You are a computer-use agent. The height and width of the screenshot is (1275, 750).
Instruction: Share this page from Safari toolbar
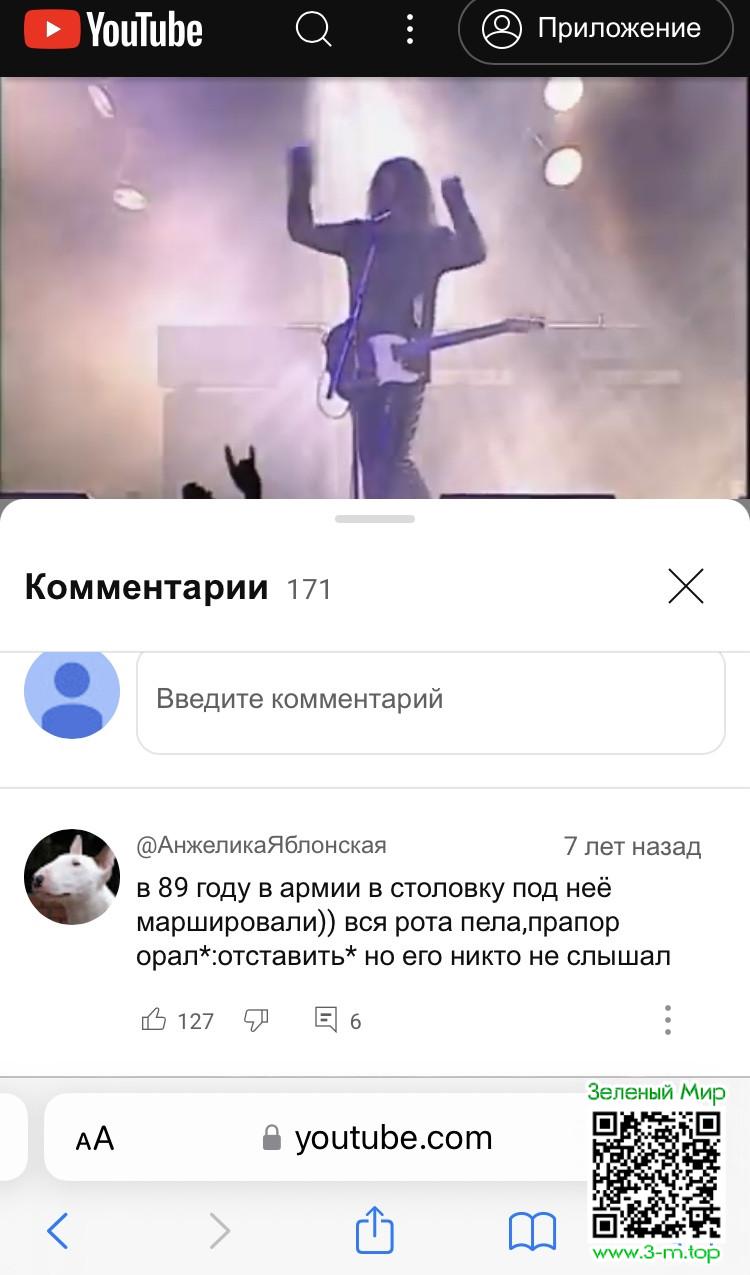coord(375,1231)
